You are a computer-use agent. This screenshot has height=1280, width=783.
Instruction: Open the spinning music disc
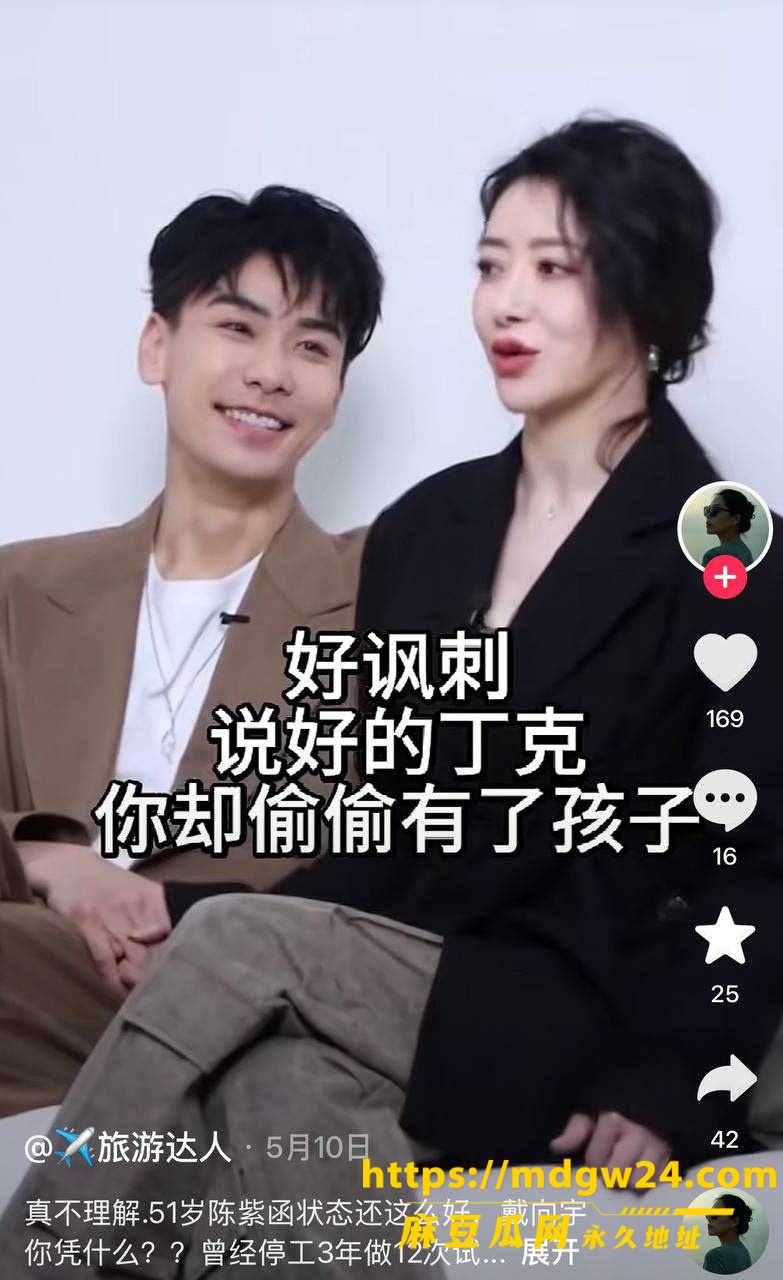tap(727, 1229)
